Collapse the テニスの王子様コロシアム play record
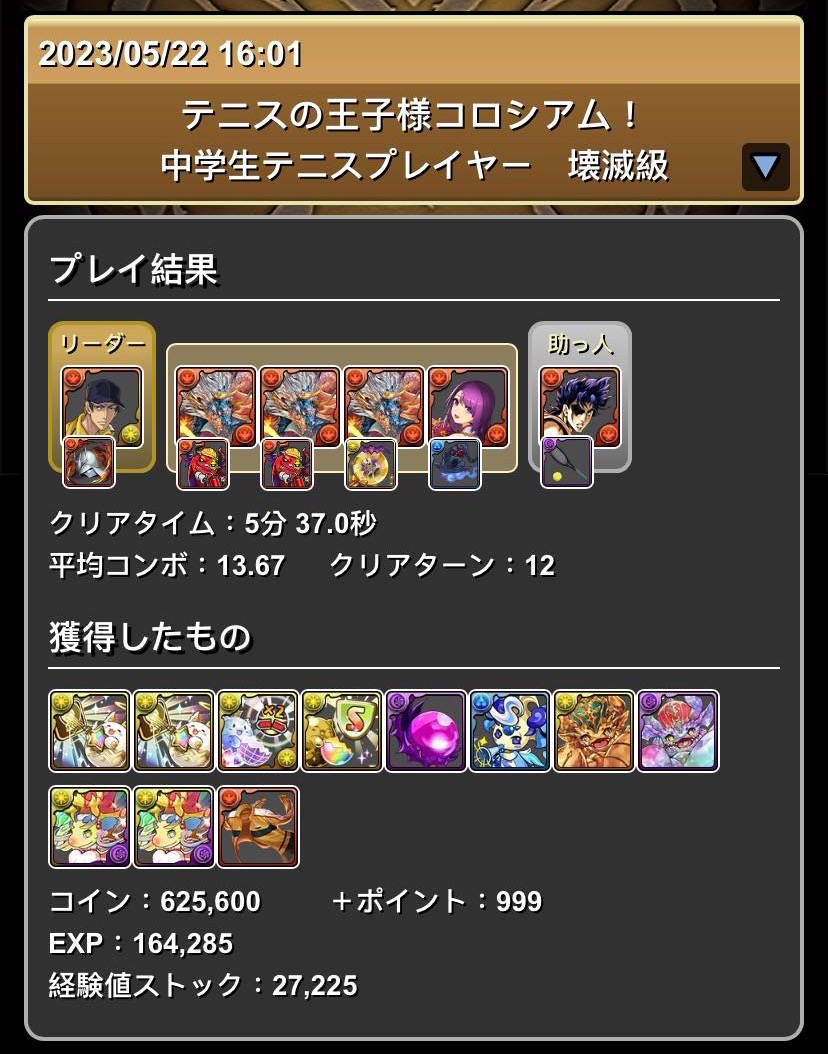828x1054 pixels. [x=765, y=167]
